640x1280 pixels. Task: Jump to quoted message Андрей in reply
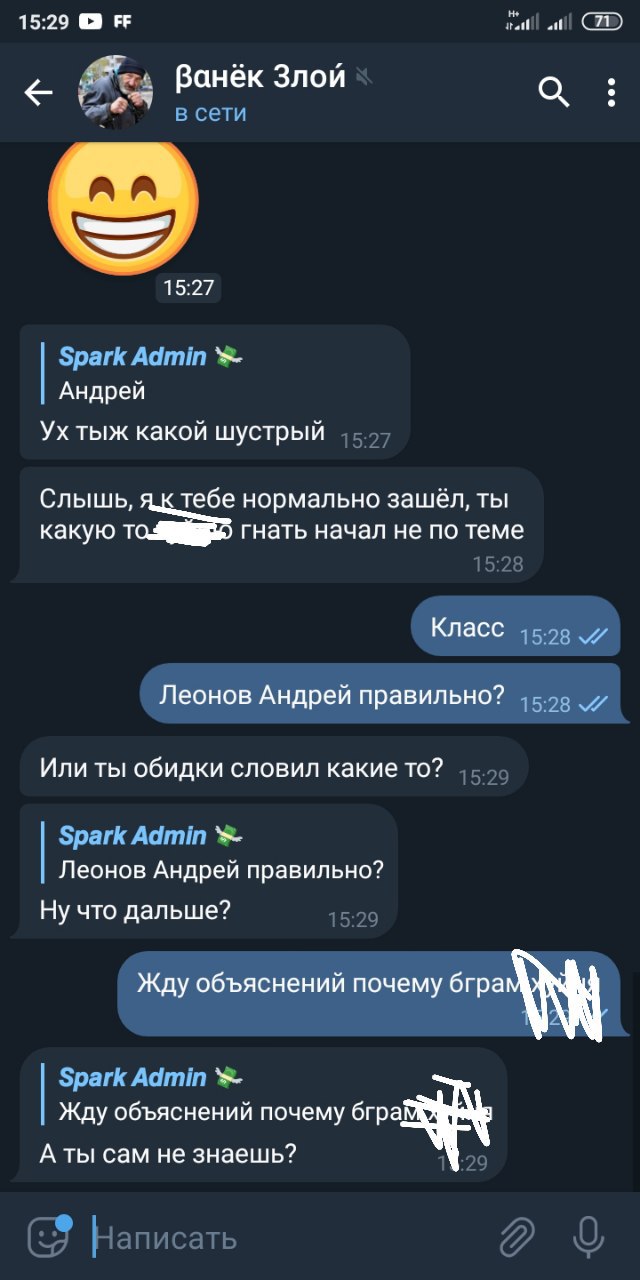pyautogui.click(x=150, y=373)
